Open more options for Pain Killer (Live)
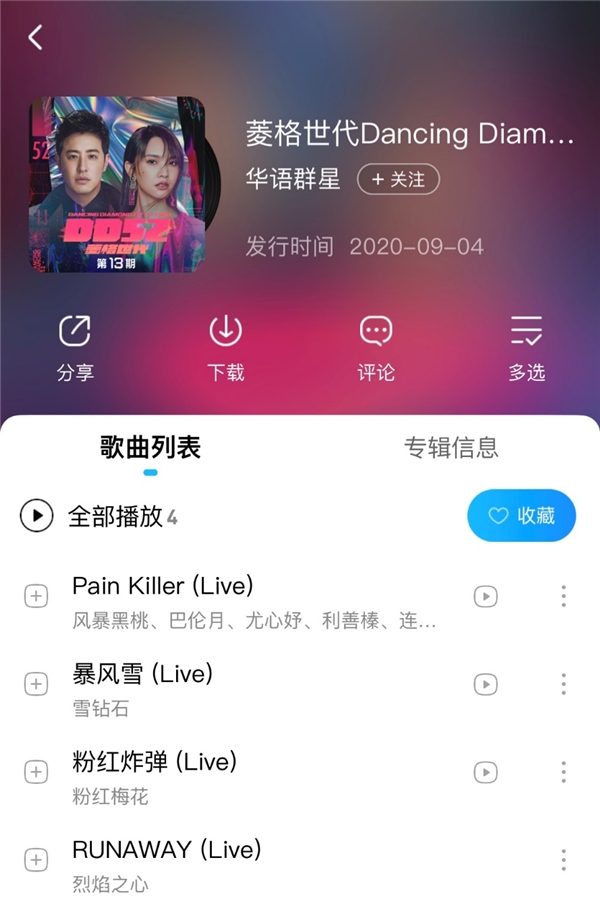This screenshot has height=909, width=600. [x=563, y=596]
